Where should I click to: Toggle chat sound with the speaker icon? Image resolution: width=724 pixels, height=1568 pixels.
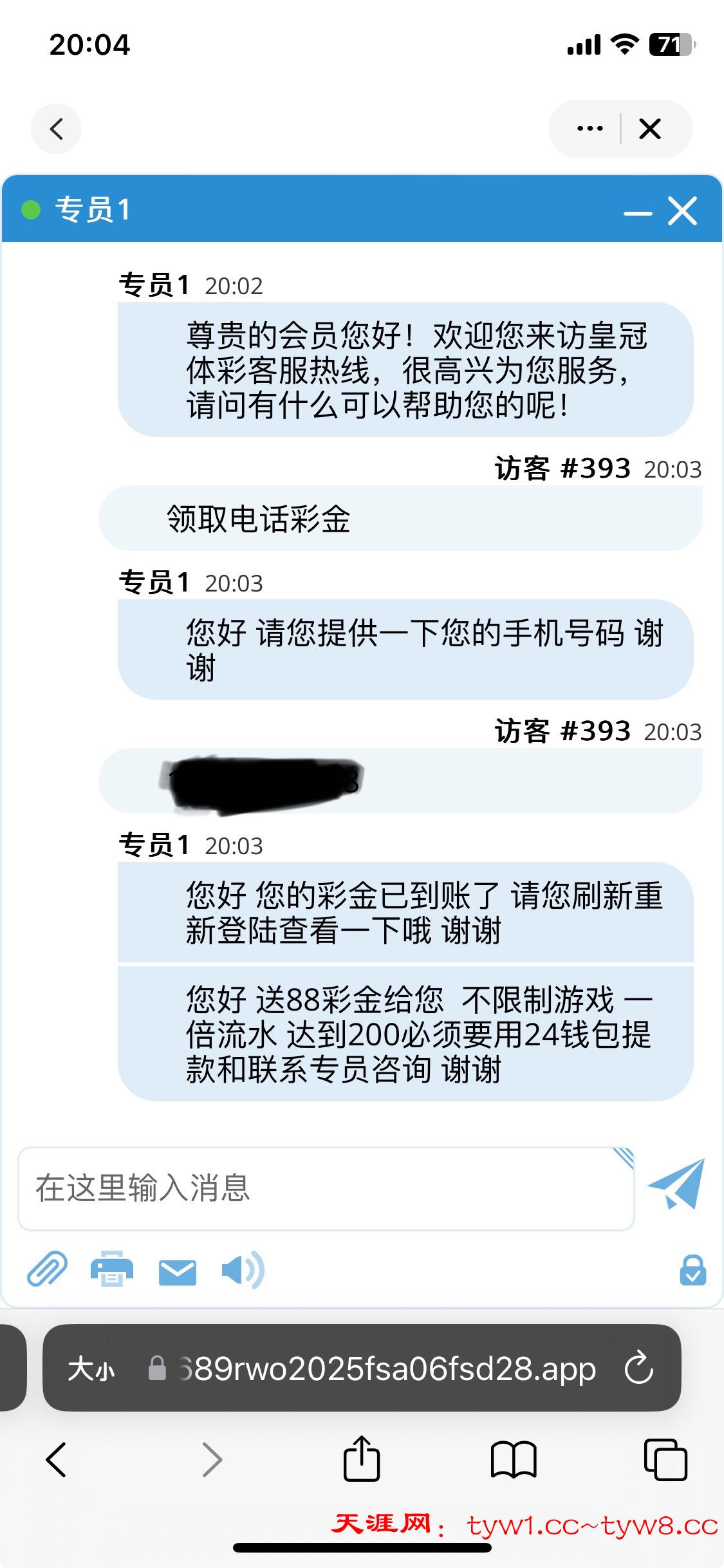[242, 1270]
